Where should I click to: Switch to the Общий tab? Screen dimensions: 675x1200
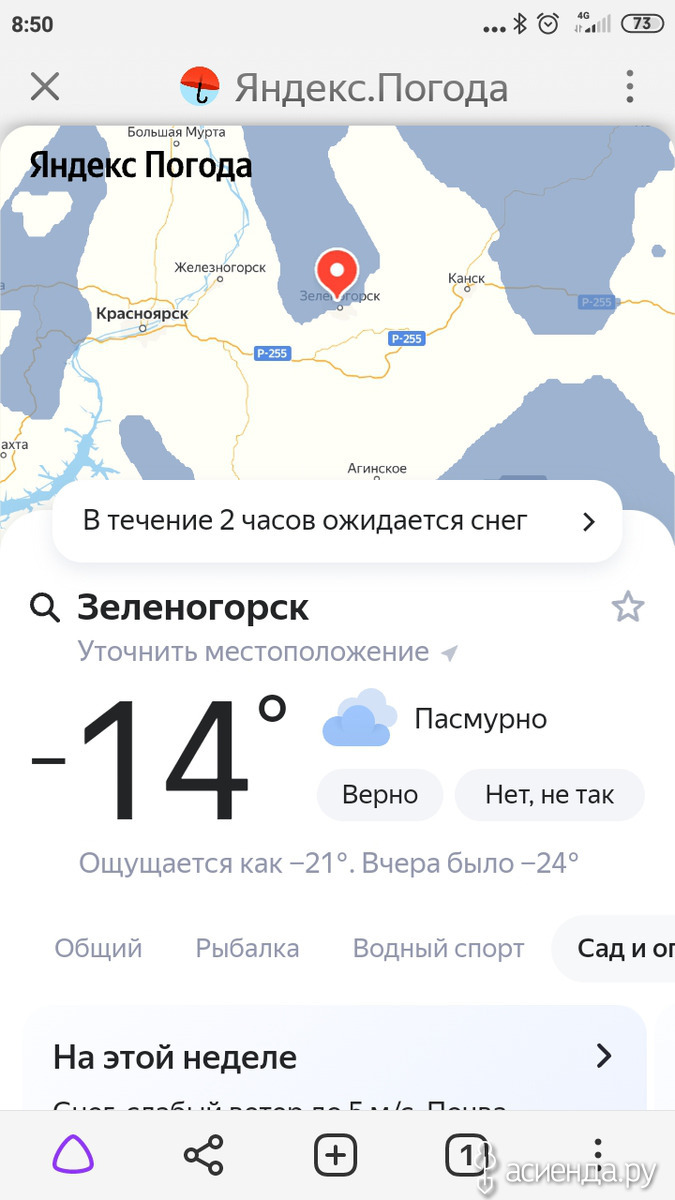click(x=98, y=948)
